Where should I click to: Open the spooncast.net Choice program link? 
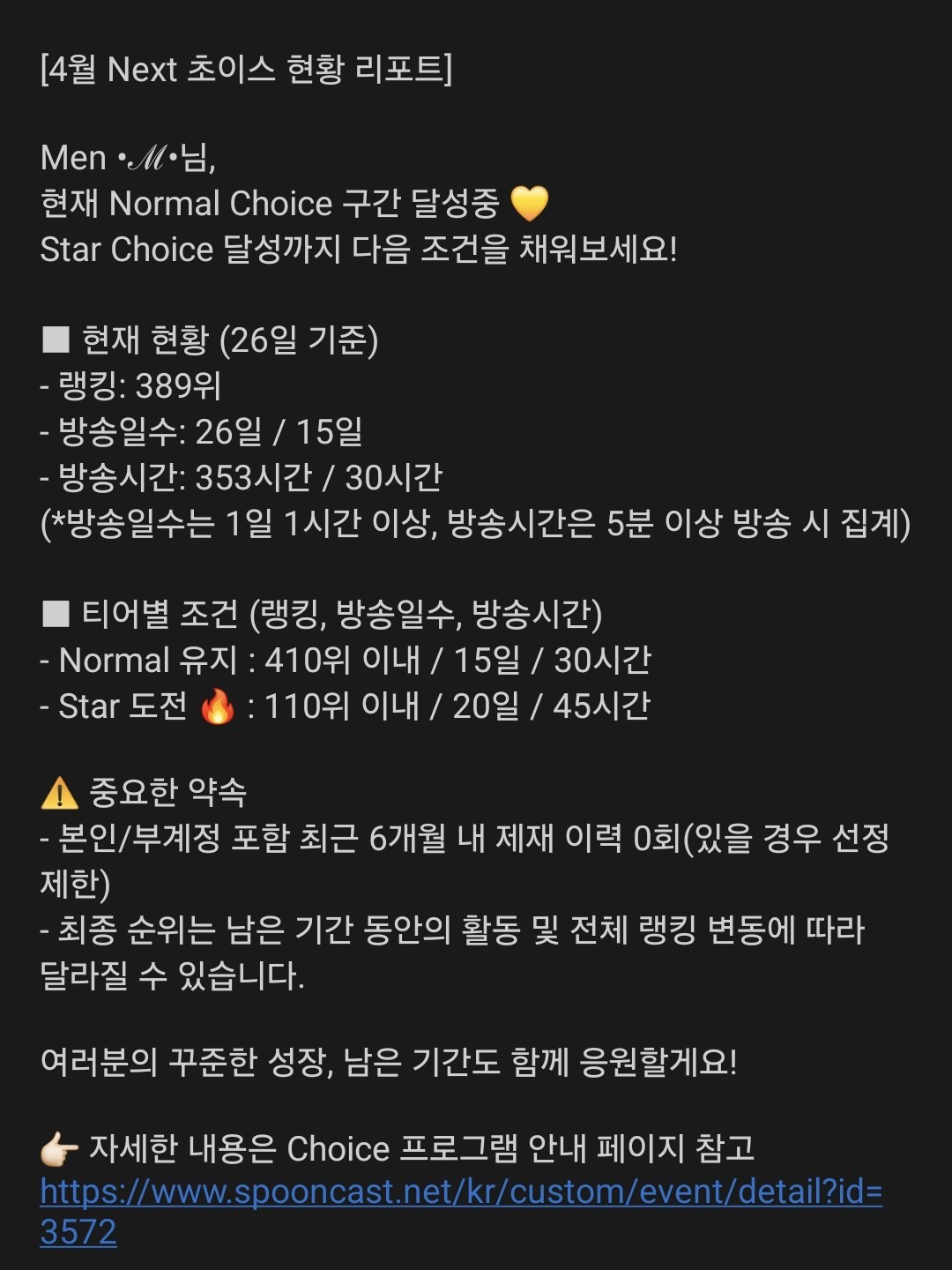[x=460, y=1192]
